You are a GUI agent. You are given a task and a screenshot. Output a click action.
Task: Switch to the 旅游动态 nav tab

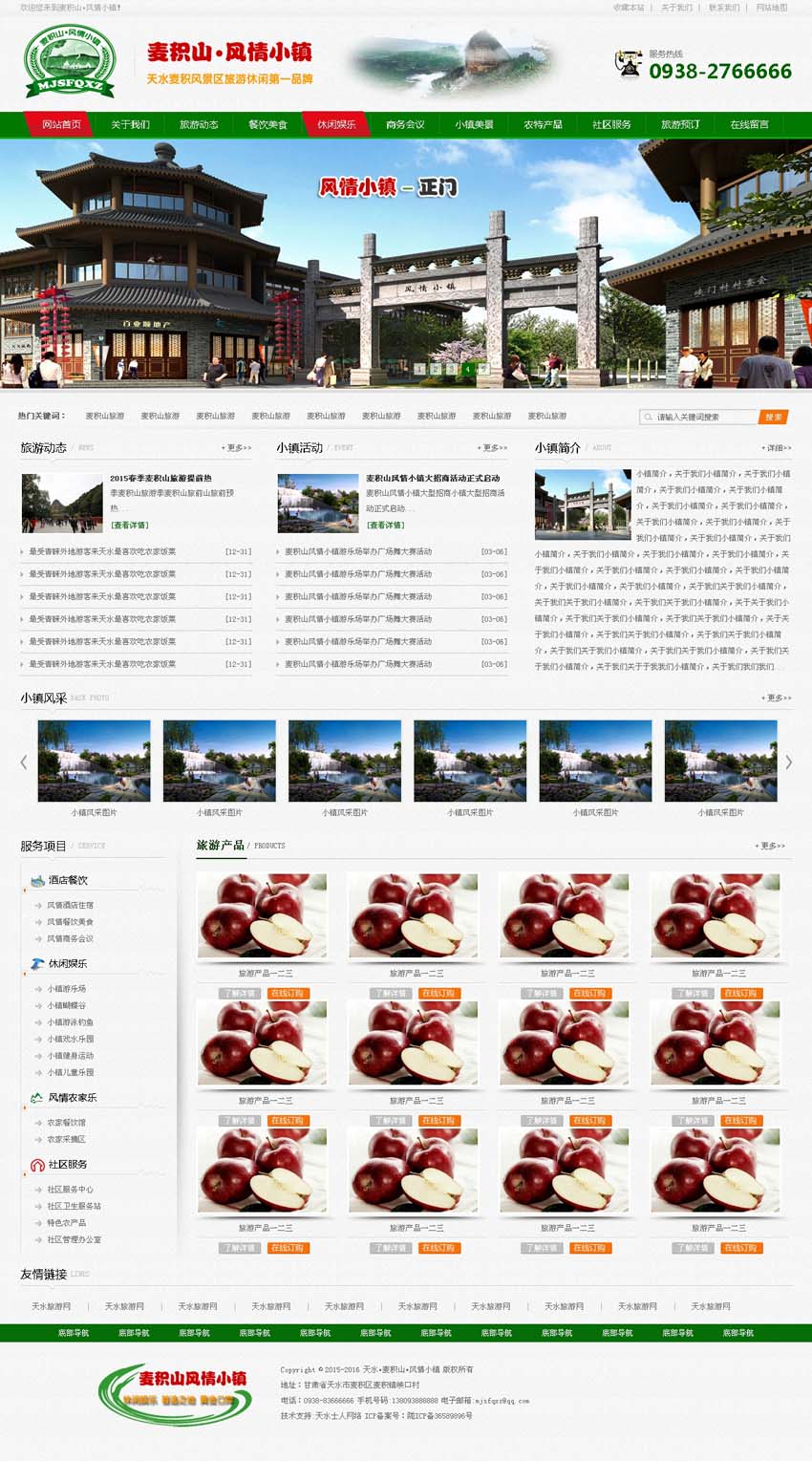click(199, 124)
